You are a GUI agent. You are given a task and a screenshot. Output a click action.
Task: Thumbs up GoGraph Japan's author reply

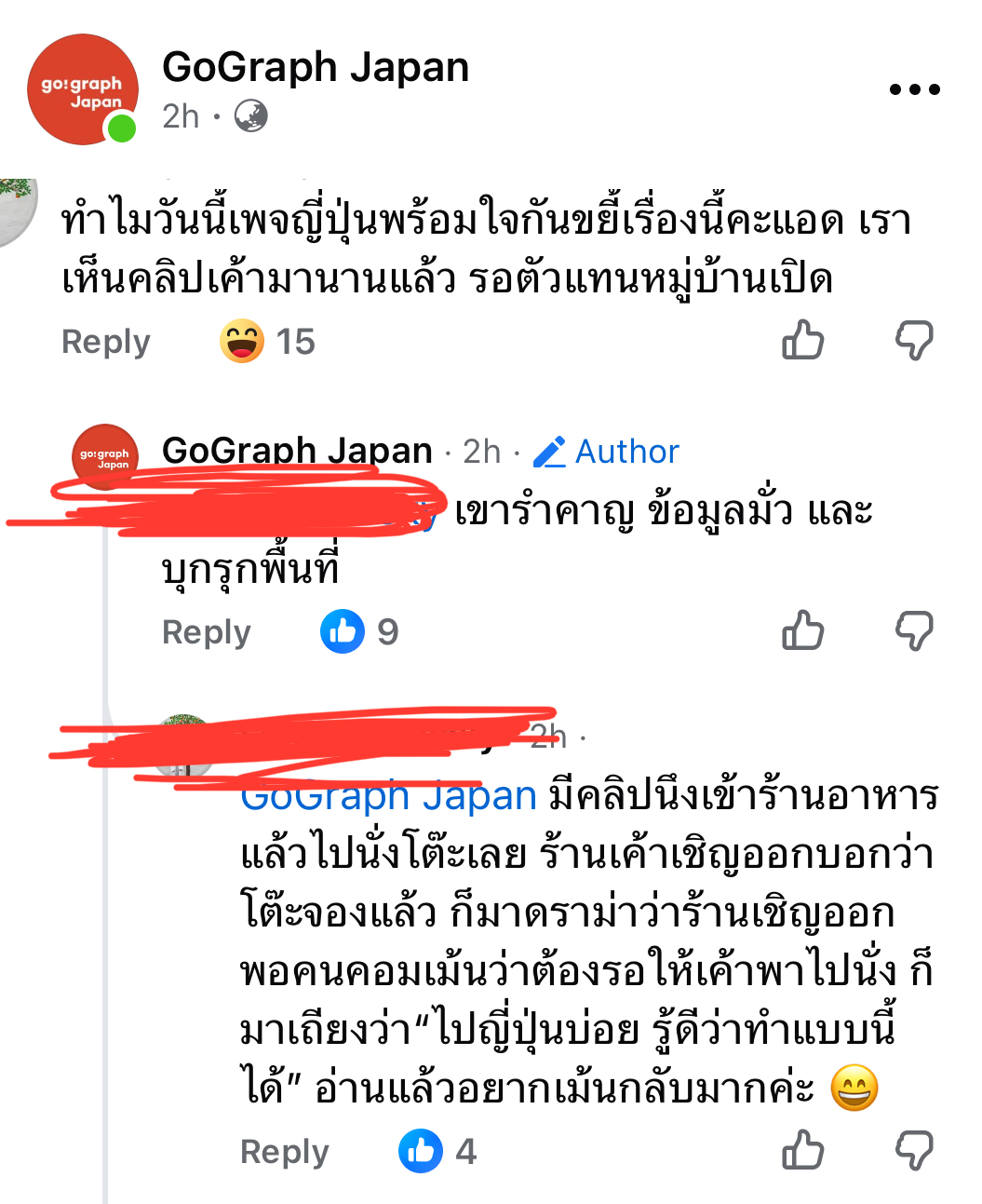[x=802, y=630]
